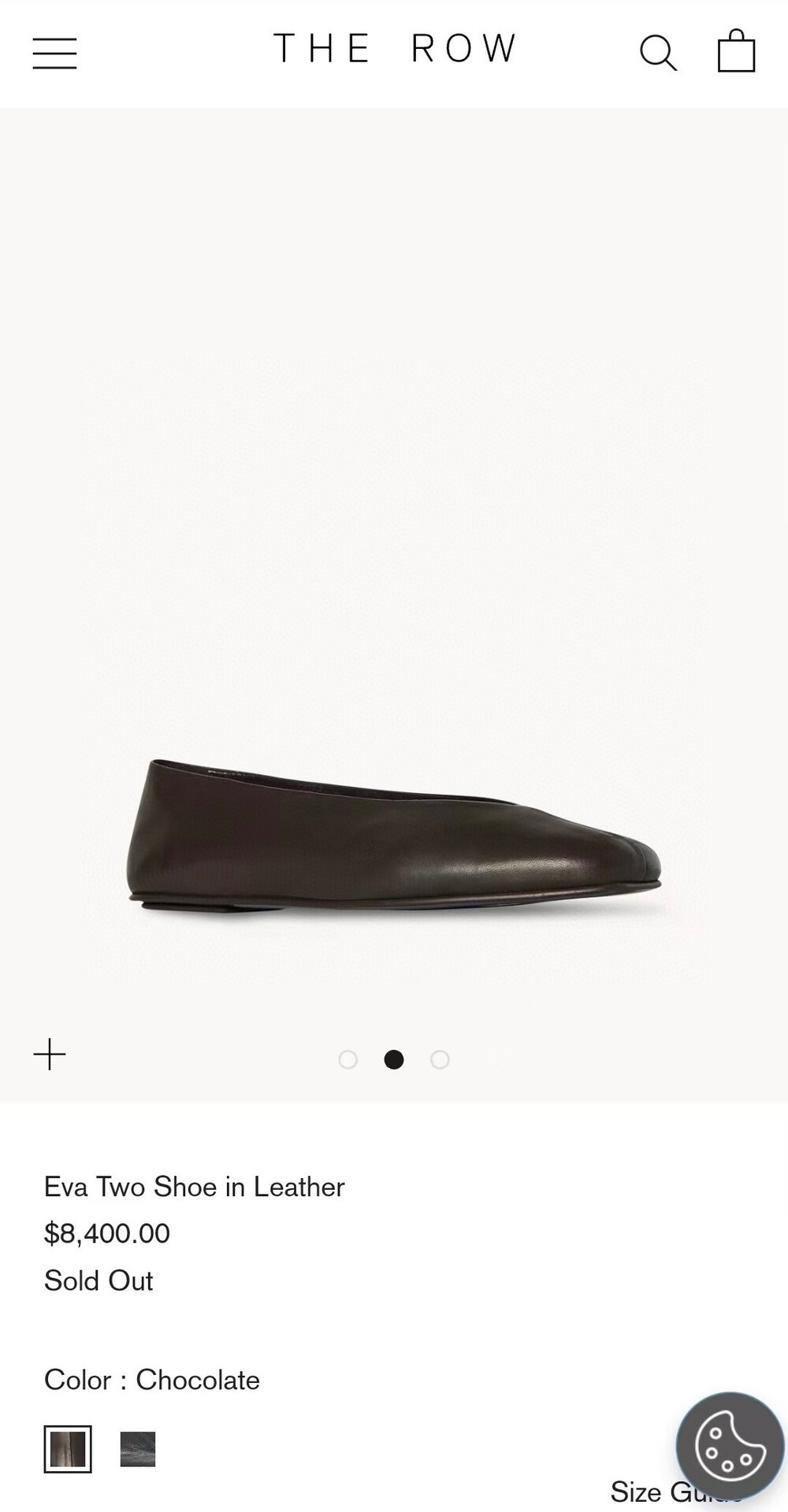This screenshot has width=788, height=1512.
Task: Tap The Row logo to go home
Action: point(394,49)
